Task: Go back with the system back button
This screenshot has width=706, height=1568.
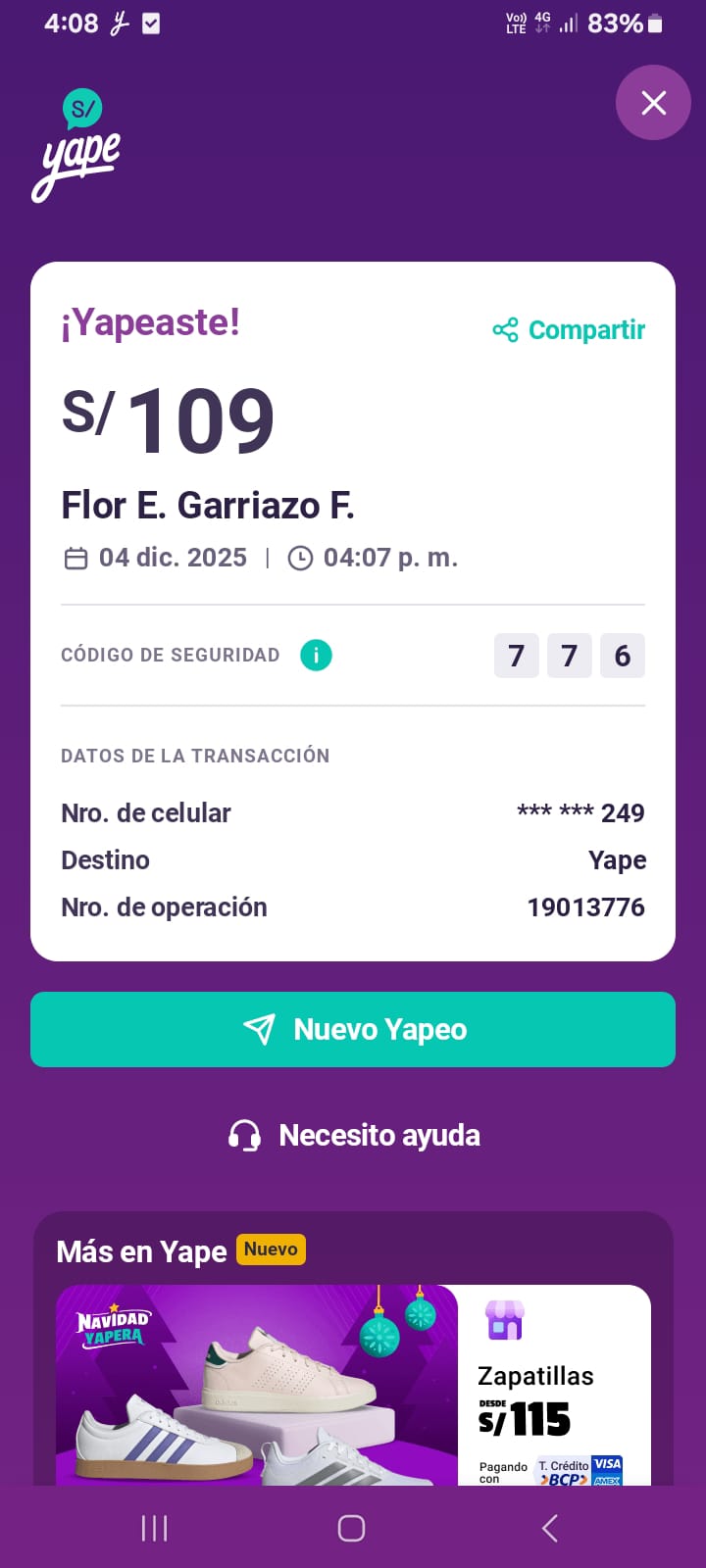Action: (x=550, y=1528)
